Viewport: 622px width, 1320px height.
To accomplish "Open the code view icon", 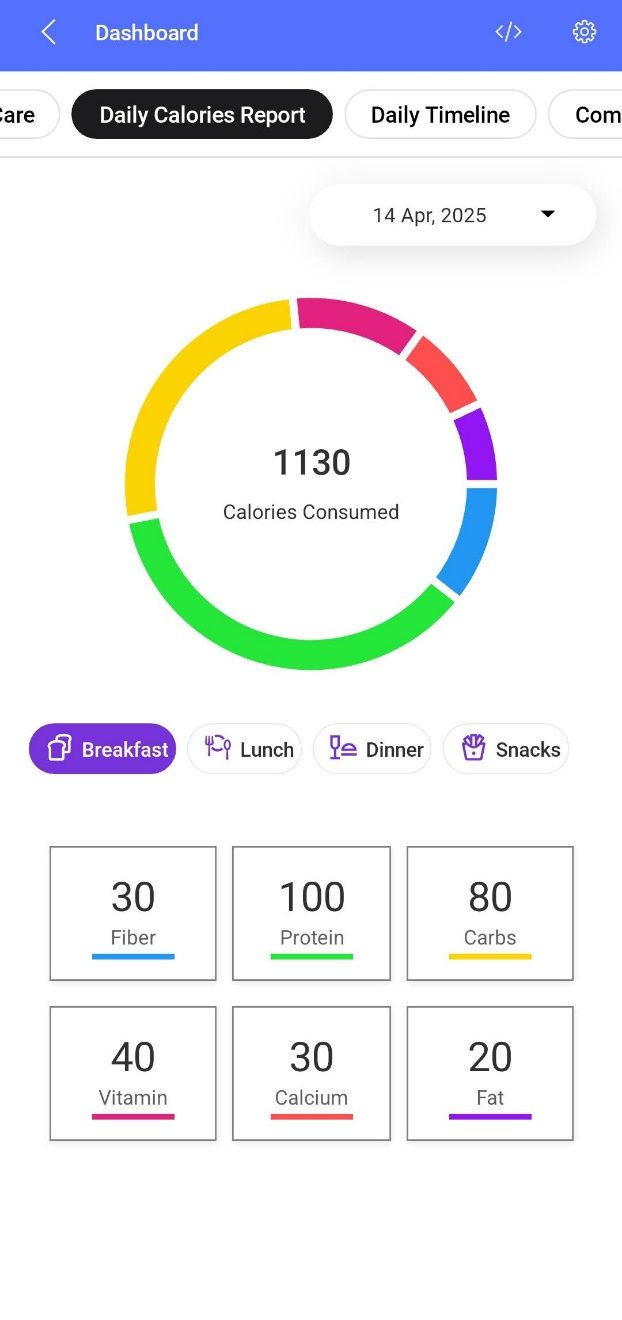I will point(508,32).
